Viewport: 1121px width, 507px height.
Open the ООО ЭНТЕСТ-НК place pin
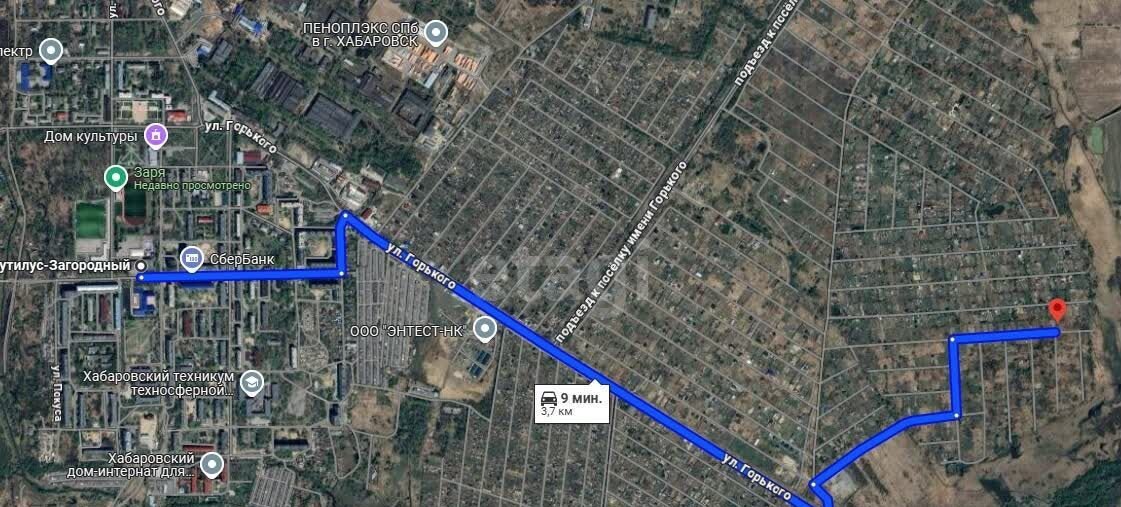[x=485, y=328]
